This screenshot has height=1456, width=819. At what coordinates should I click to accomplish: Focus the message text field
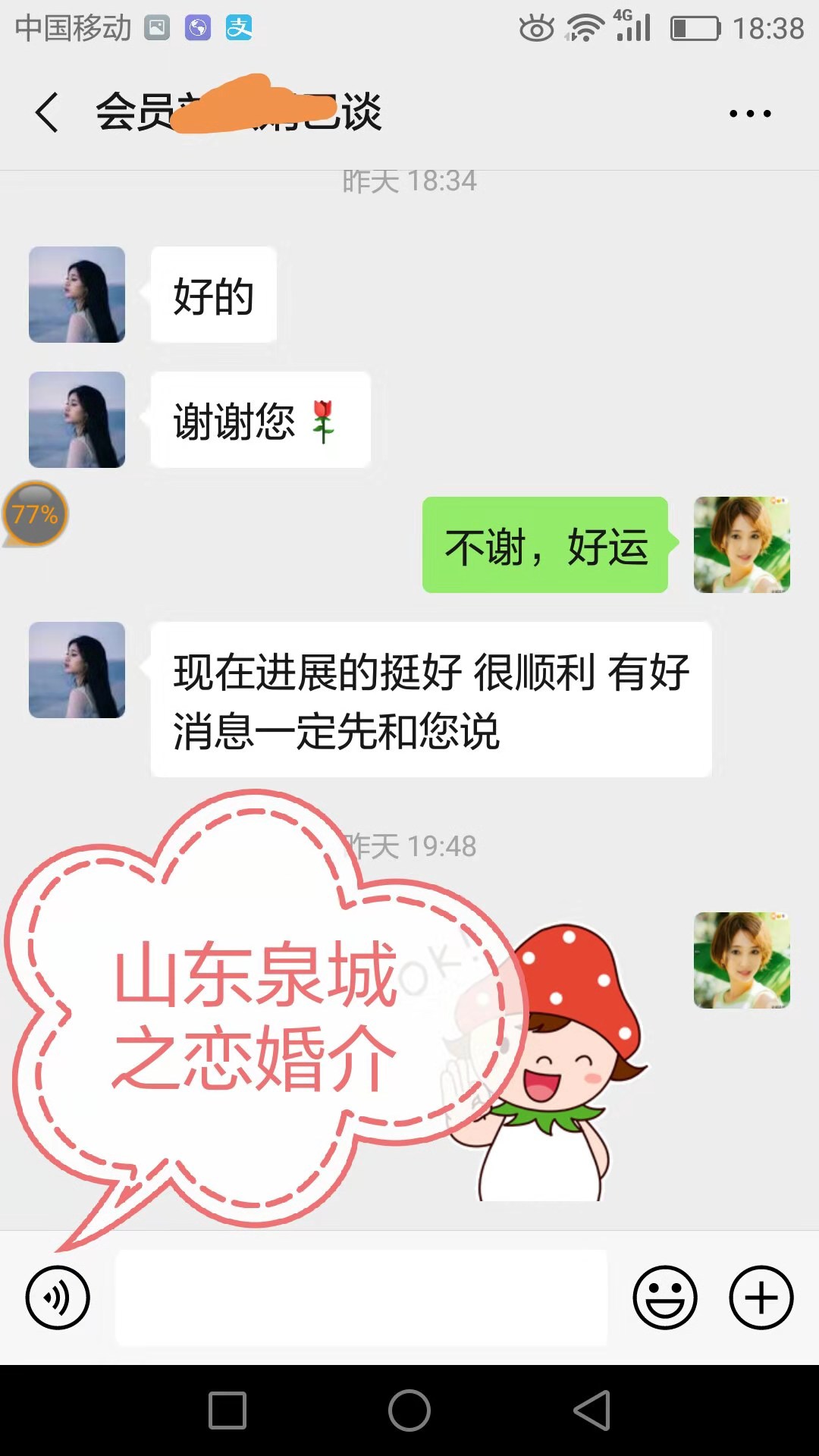pos(361,1298)
